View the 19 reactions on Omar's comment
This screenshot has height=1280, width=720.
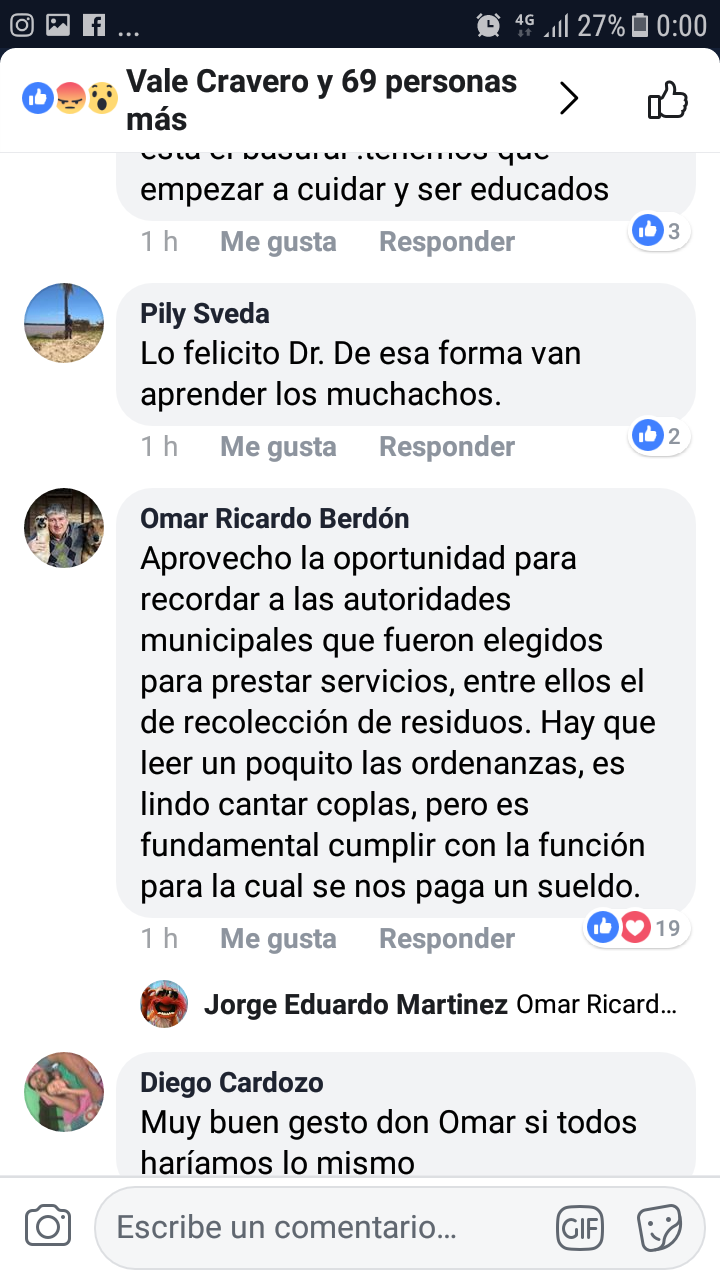(x=636, y=928)
